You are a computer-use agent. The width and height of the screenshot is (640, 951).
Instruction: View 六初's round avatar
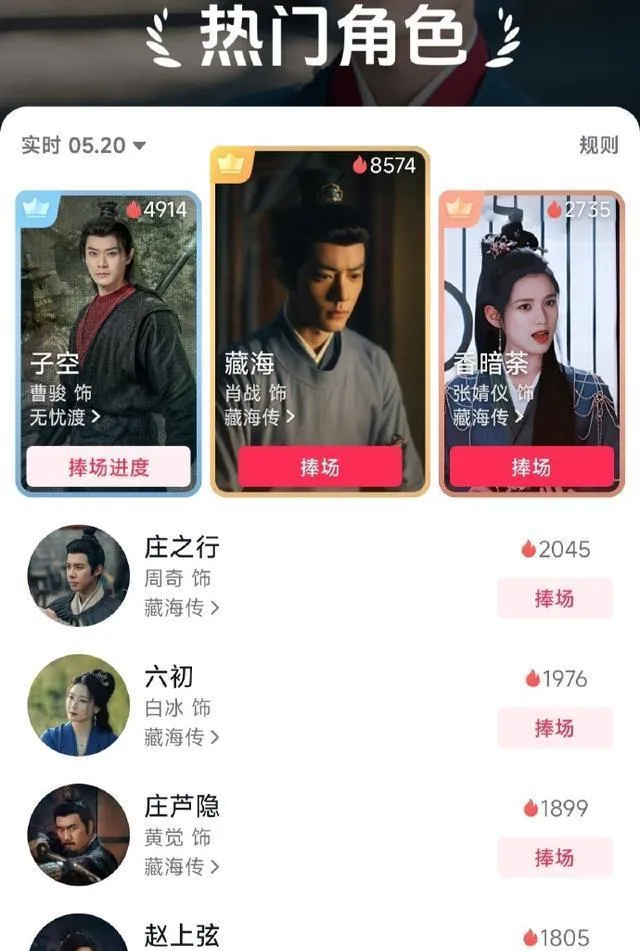tap(78, 705)
